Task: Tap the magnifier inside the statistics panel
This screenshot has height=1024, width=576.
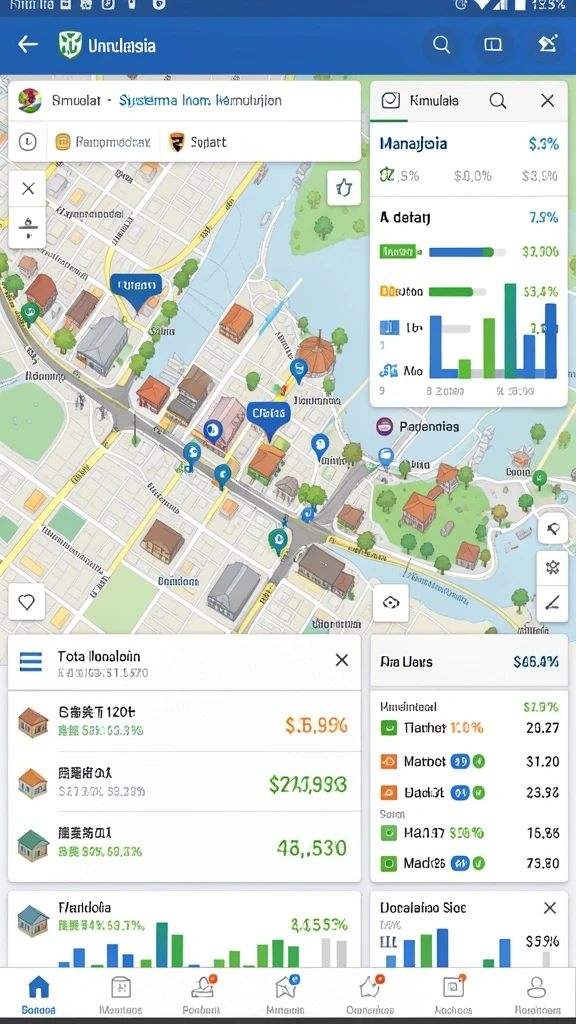Action: (498, 101)
